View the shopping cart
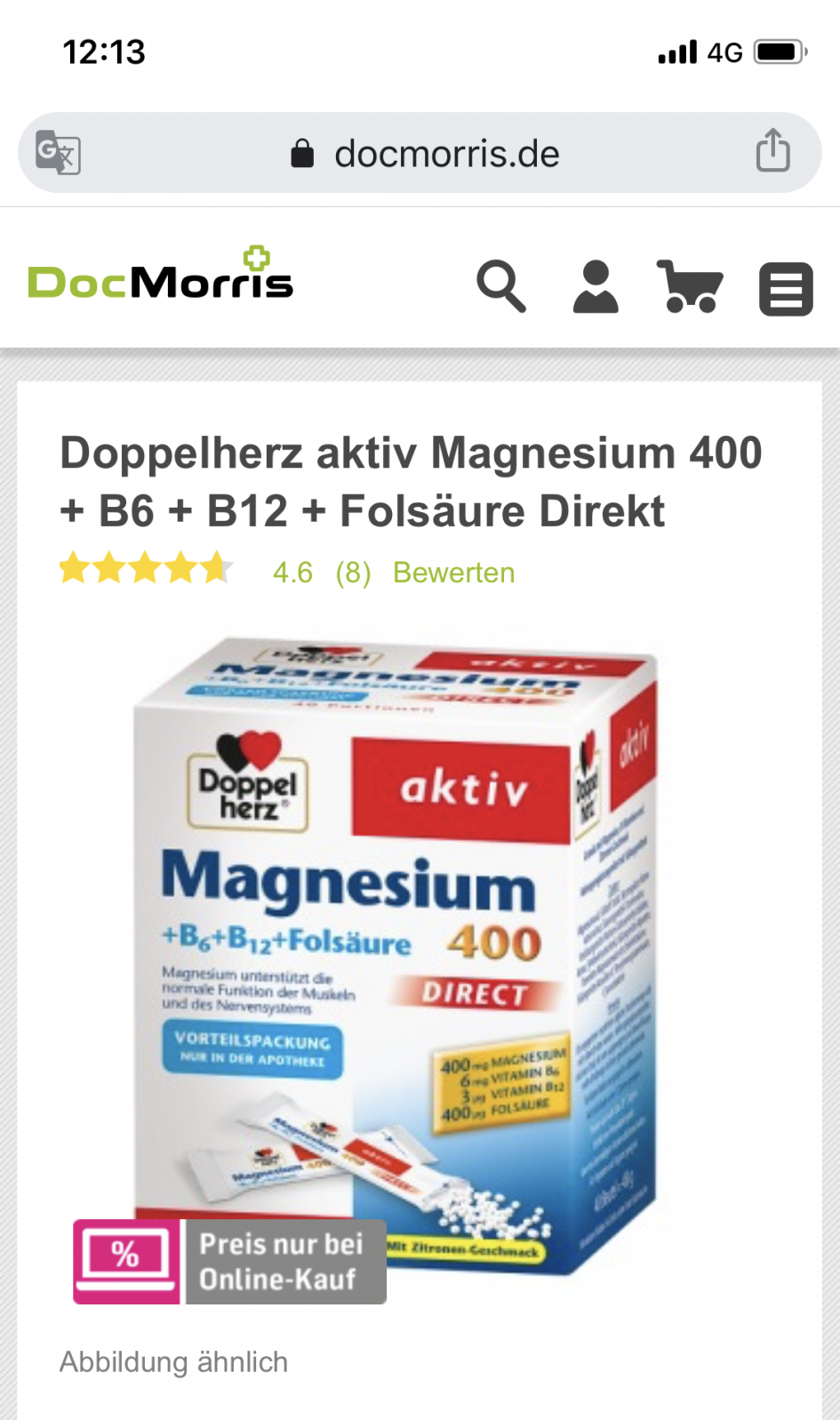The height and width of the screenshot is (1420, 840). [x=689, y=286]
